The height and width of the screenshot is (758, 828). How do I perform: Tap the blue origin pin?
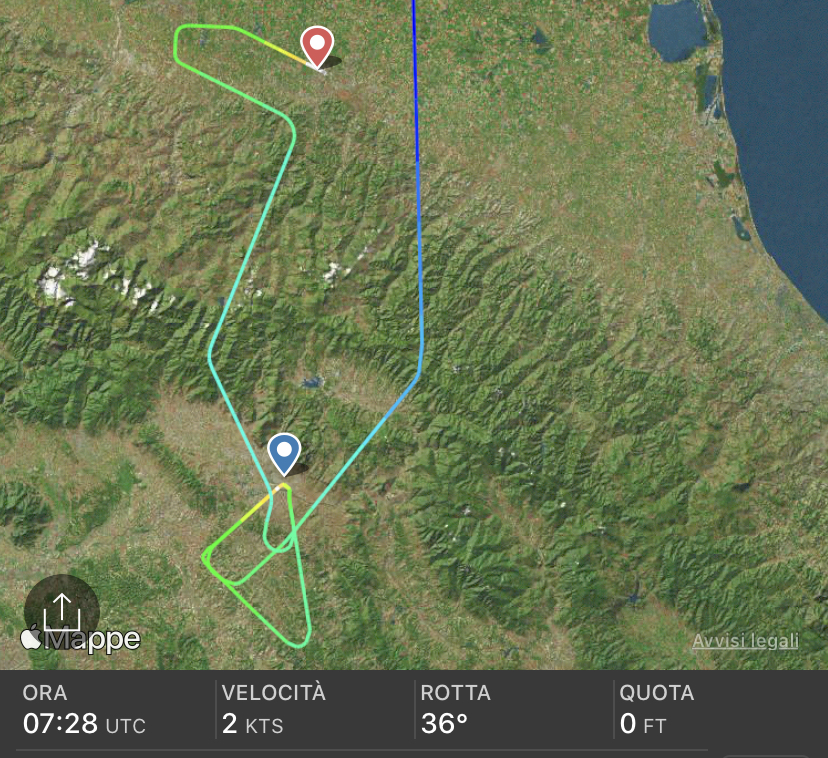285,452
